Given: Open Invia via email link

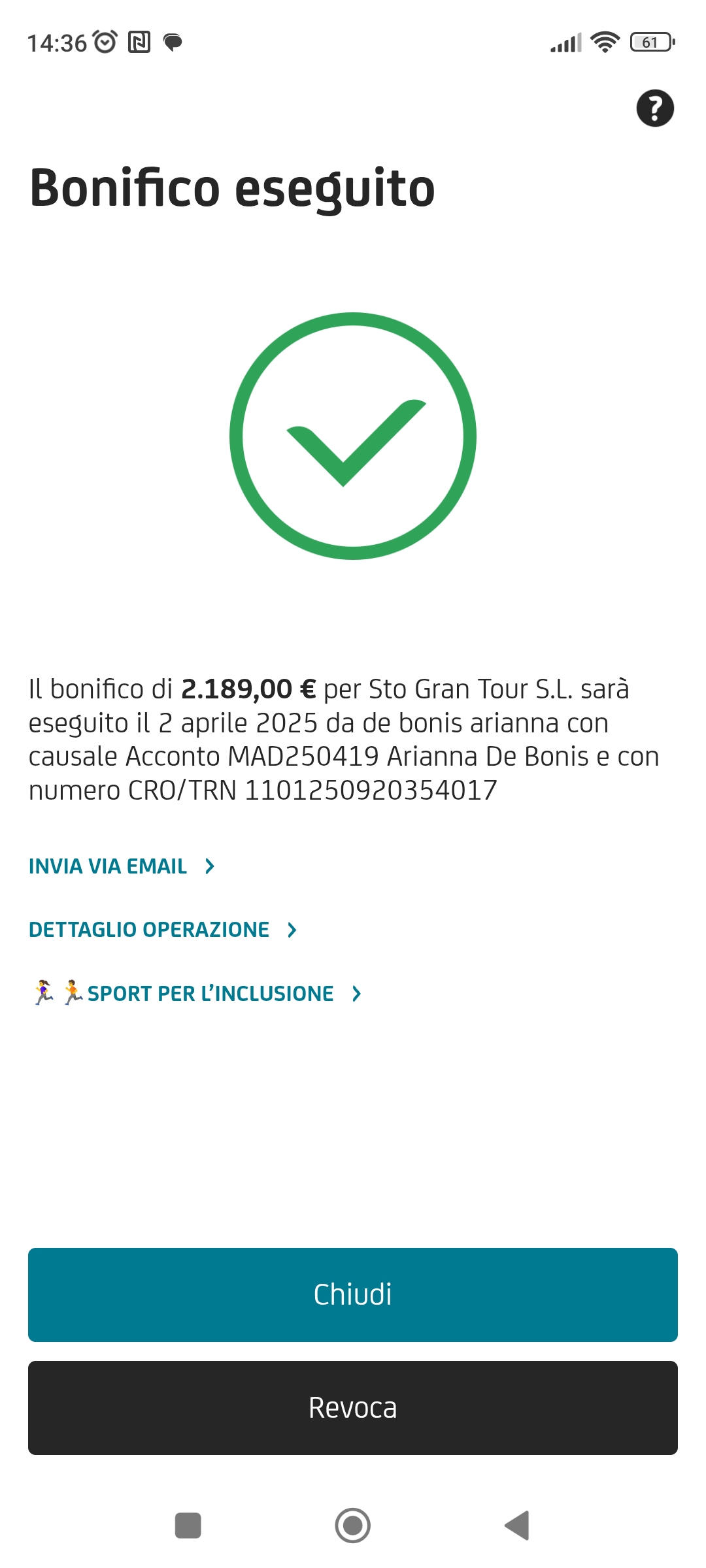Looking at the screenshot, I should 122,866.
